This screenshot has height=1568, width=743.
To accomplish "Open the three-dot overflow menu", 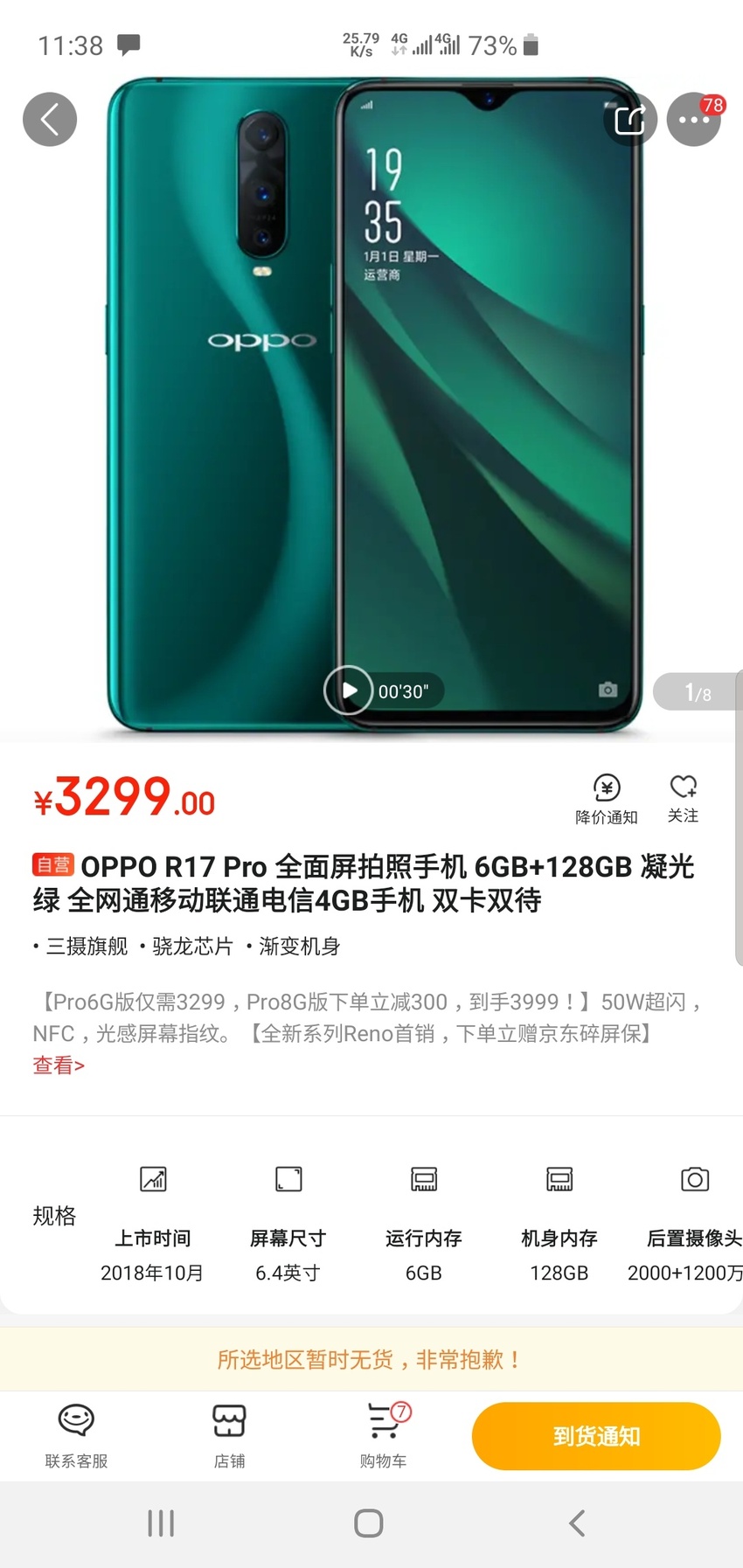I will (694, 119).
